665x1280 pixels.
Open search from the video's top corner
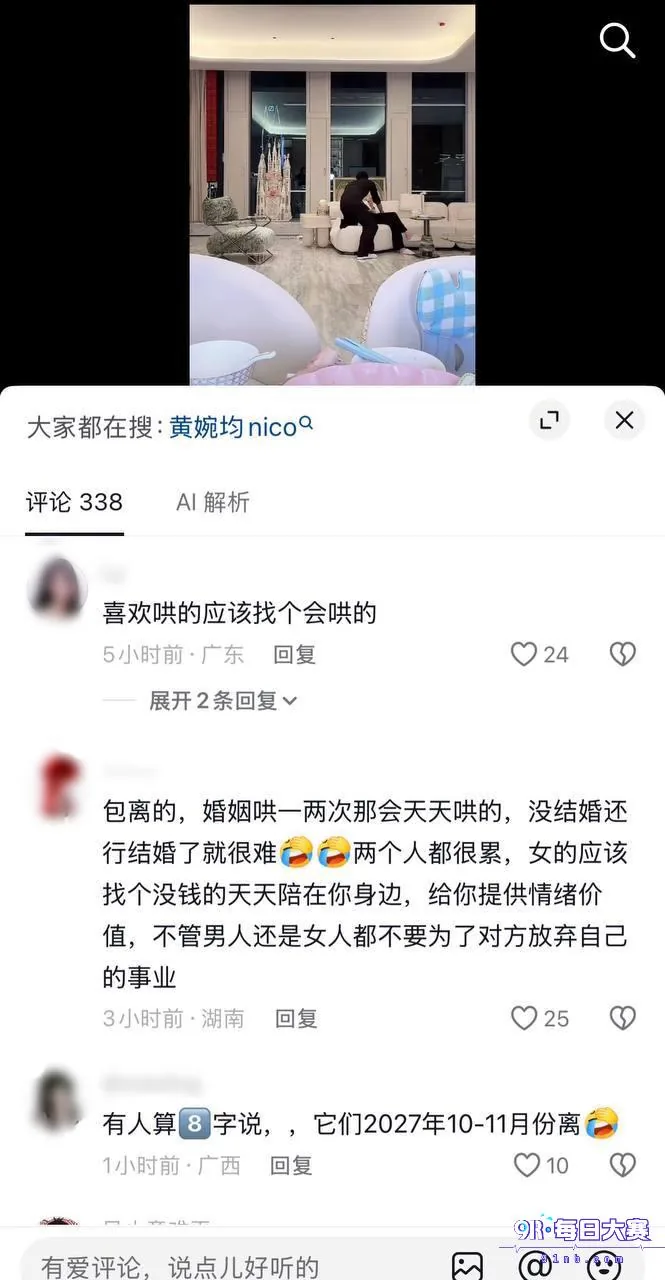tap(617, 41)
